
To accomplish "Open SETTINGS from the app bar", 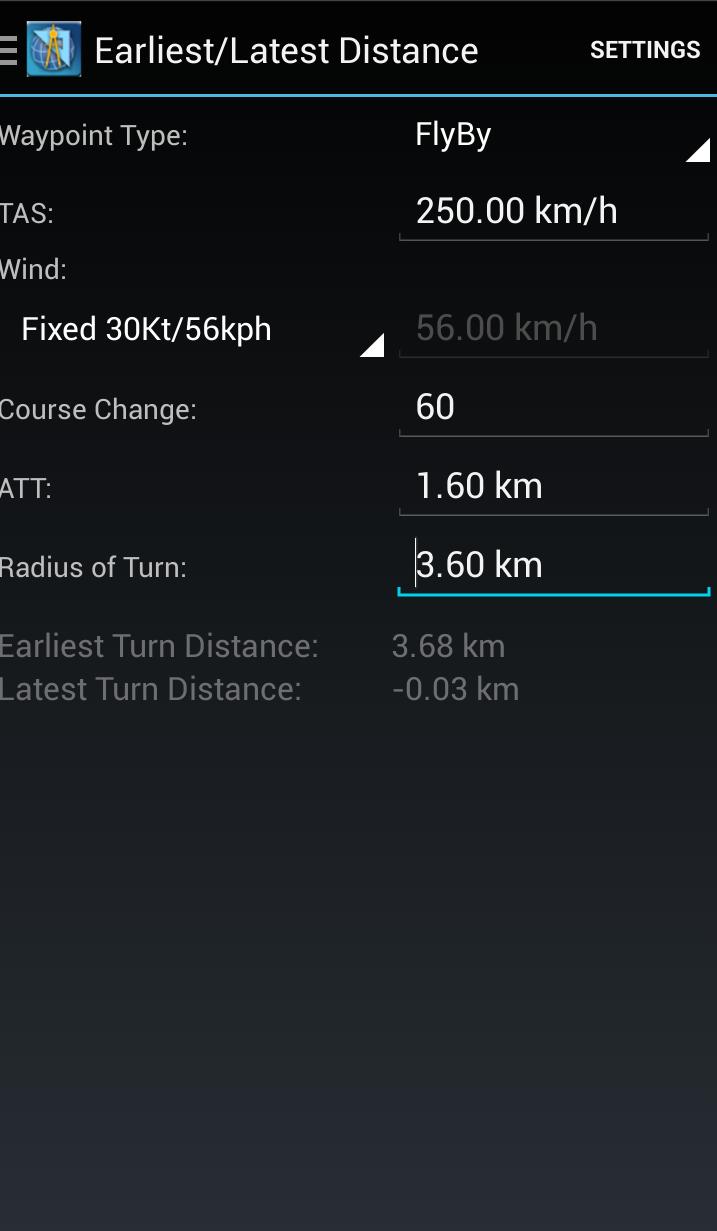I will [x=644, y=50].
